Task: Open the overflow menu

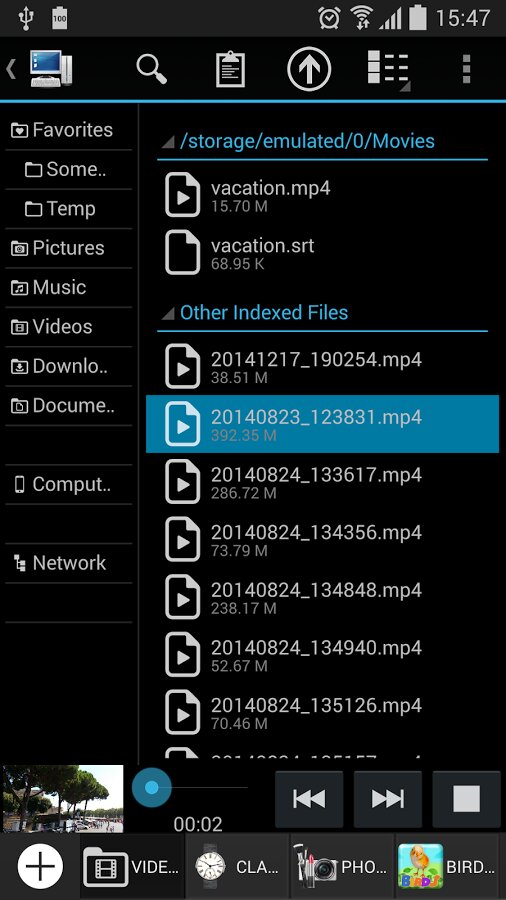Action: coord(466,69)
